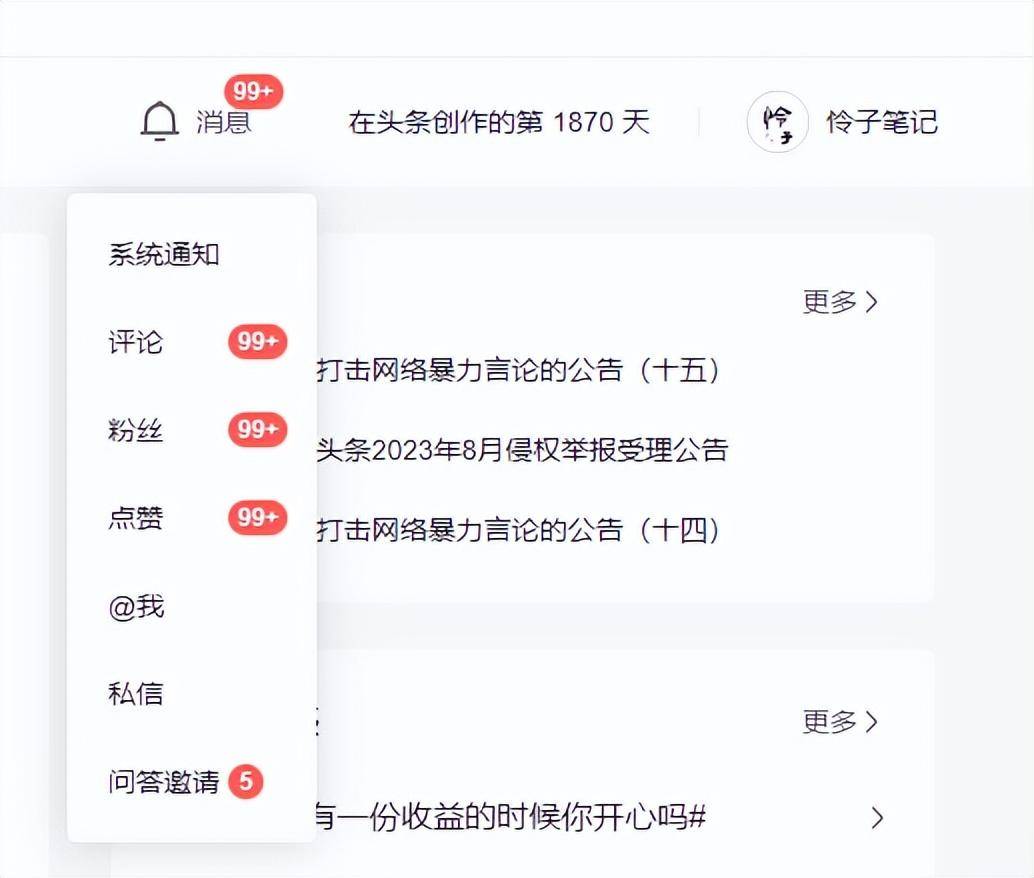Open 点赞 notifications
1034x878 pixels.
pyautogui.click(x=136, y=519)
